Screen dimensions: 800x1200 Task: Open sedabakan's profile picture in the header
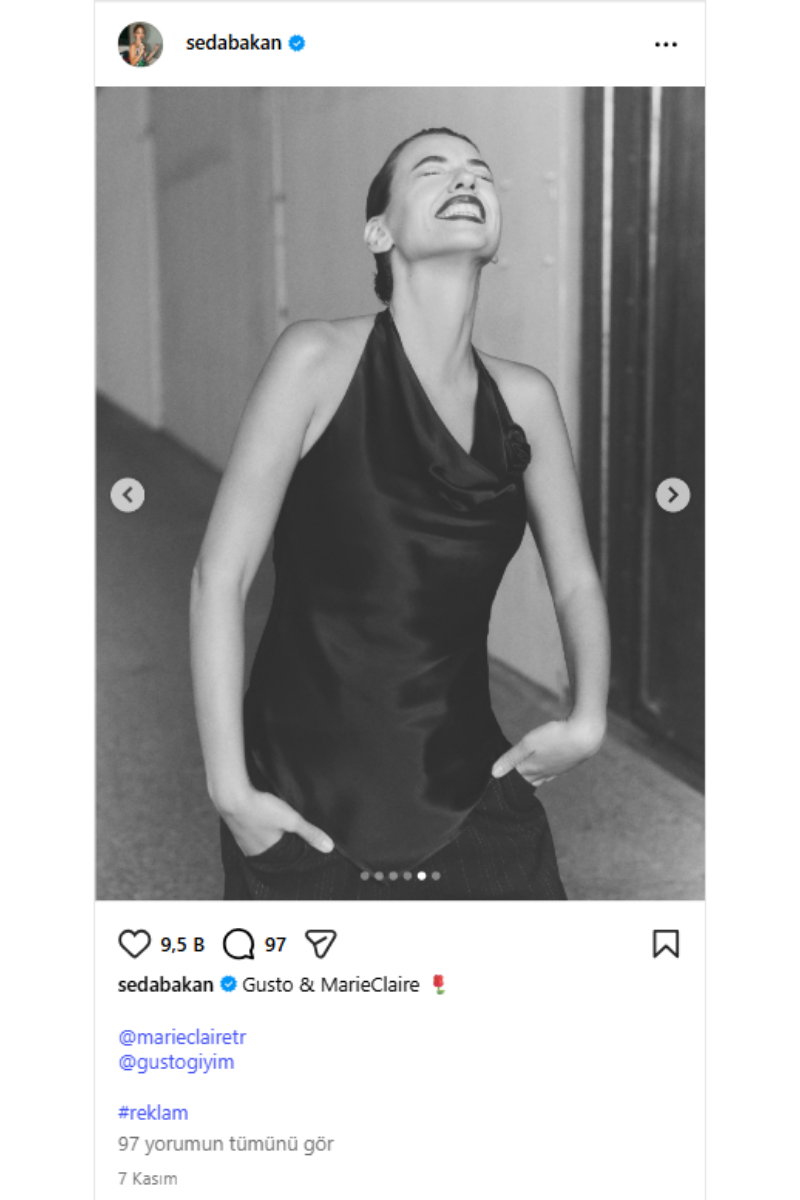click(x=140, y=44)
